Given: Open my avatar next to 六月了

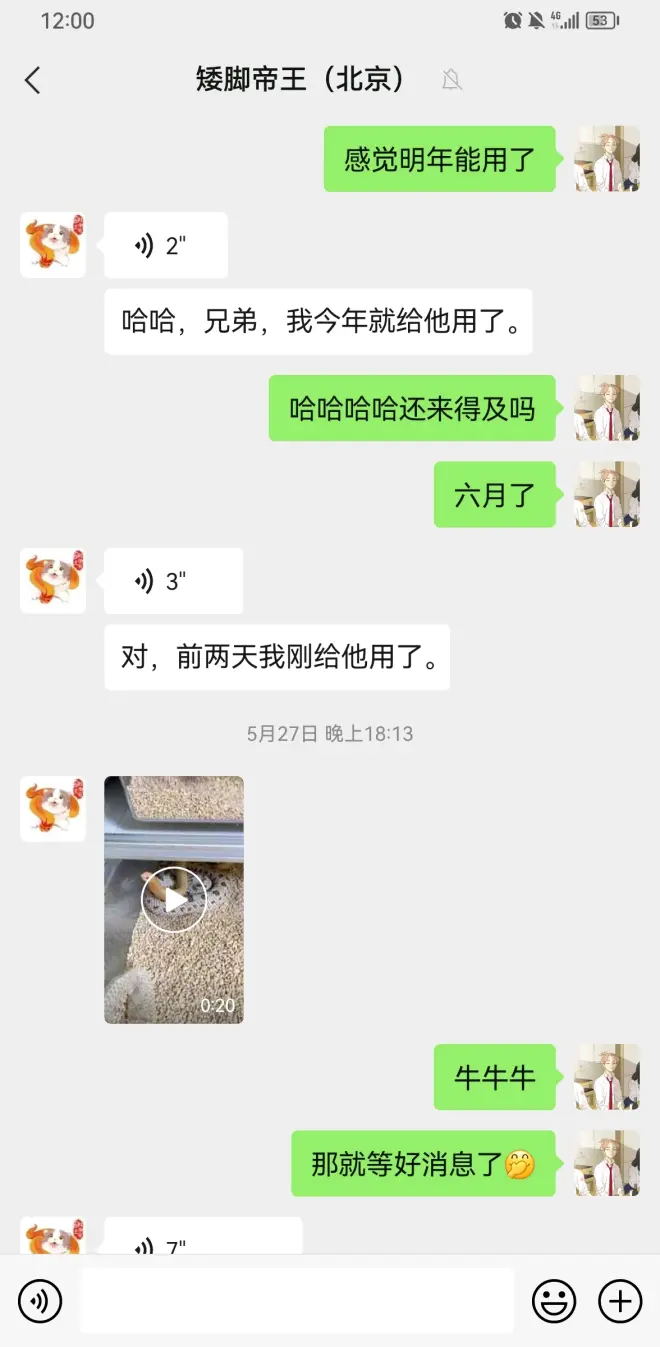Looking at the screenshot, I should click(x=607, y=494).
